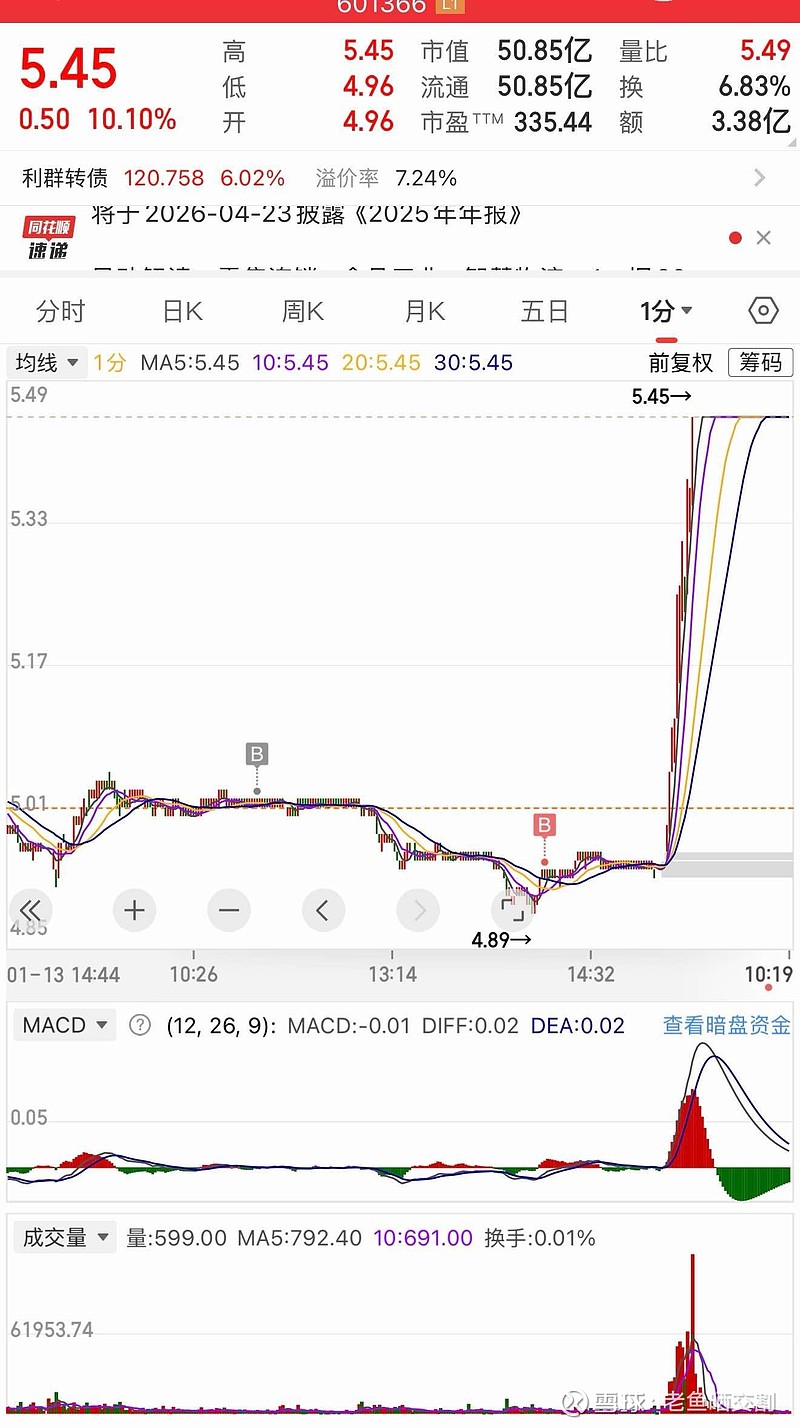This screenshot has width=800, height=1428.
Task: Move chart back with left arrow
Action: coord(322,910)
